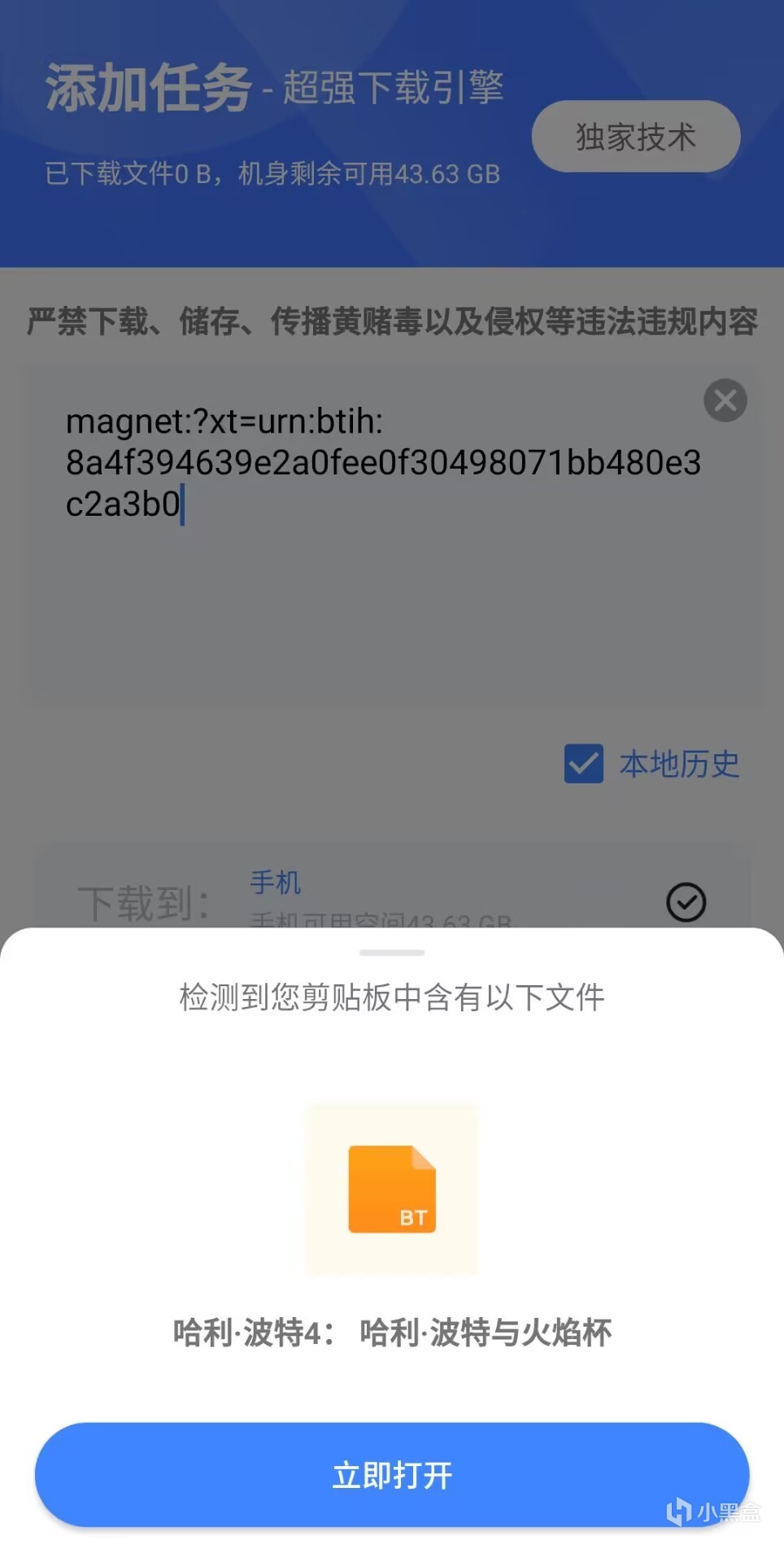Viewport: 784px width, 1562px height.
Task: Tap the bottom sheet drag handle
Action: coord(392,952)
